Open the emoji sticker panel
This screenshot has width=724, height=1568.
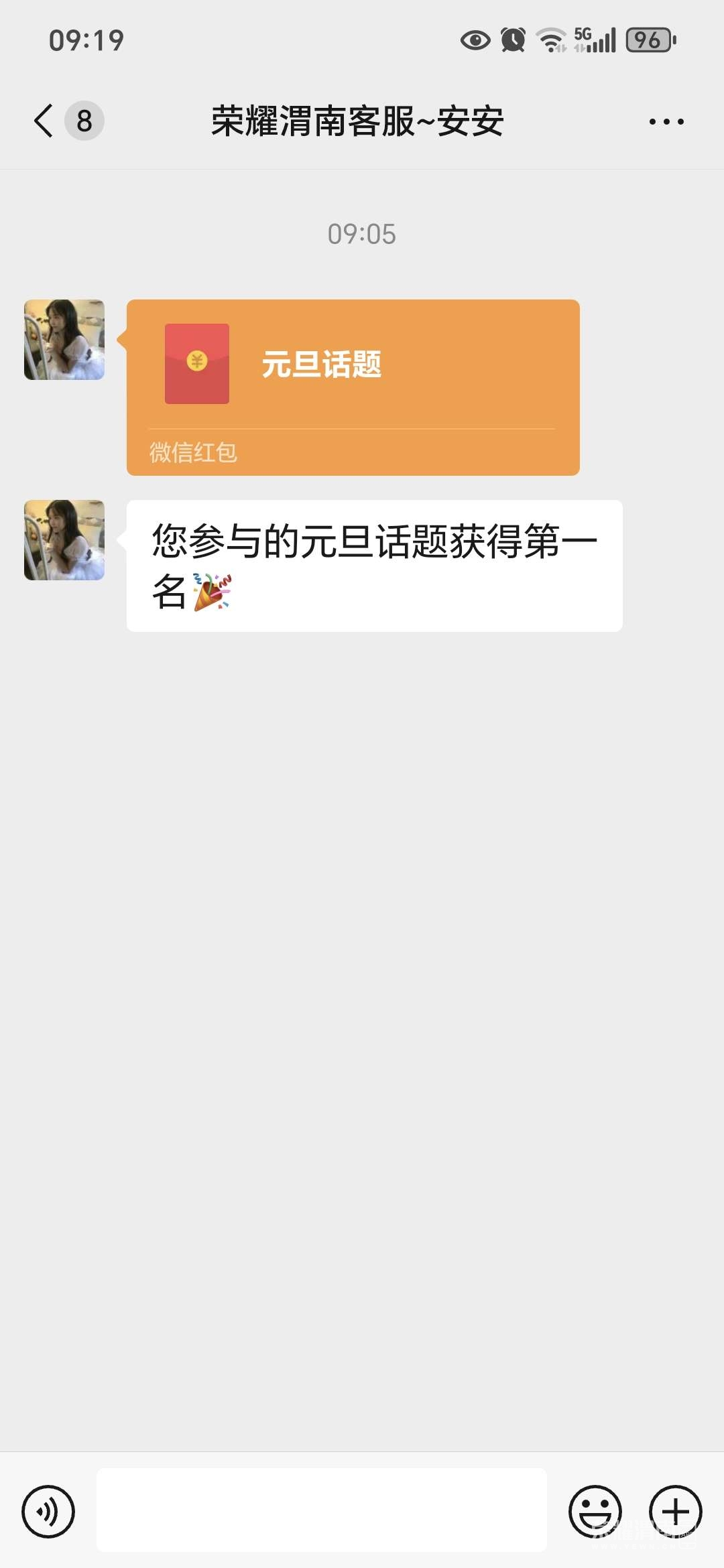tap(595, 1511)
